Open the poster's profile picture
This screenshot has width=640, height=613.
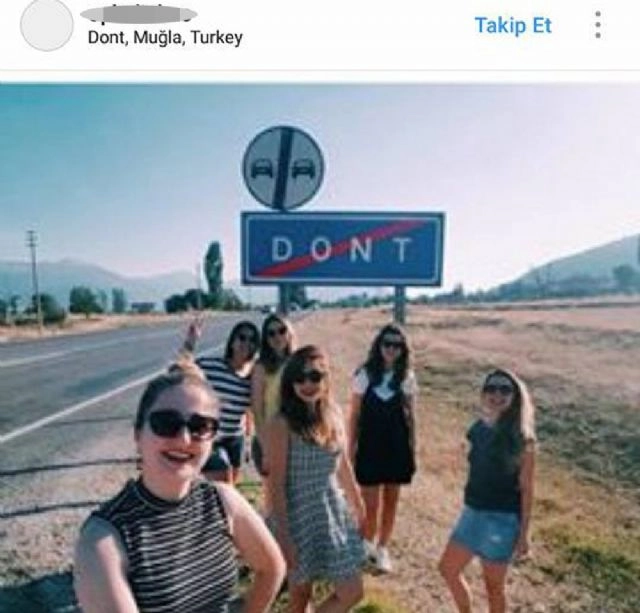(x=46, y=25)
